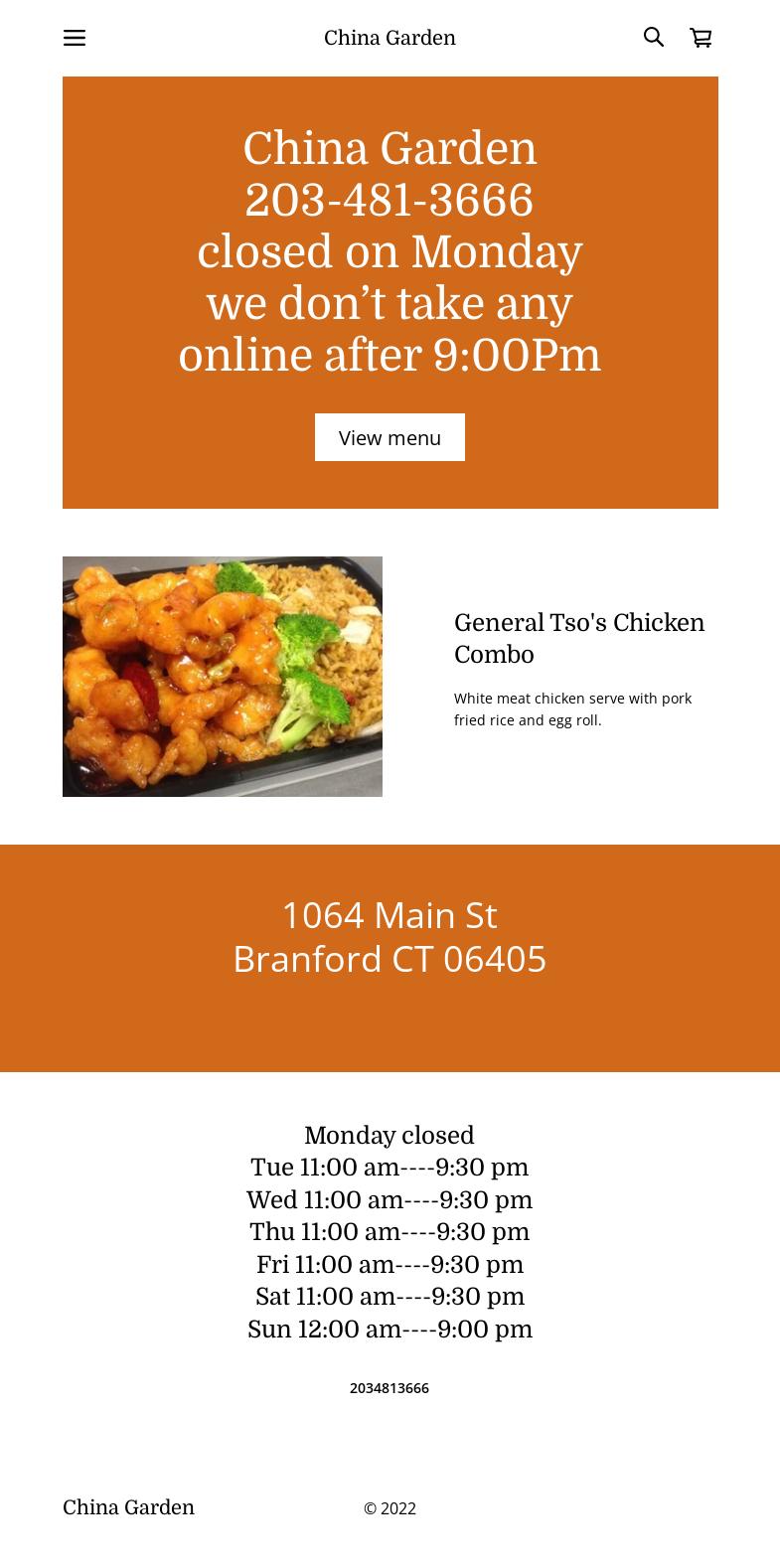
Task: Open the shopping cart
Action: [x=701, y=38]
